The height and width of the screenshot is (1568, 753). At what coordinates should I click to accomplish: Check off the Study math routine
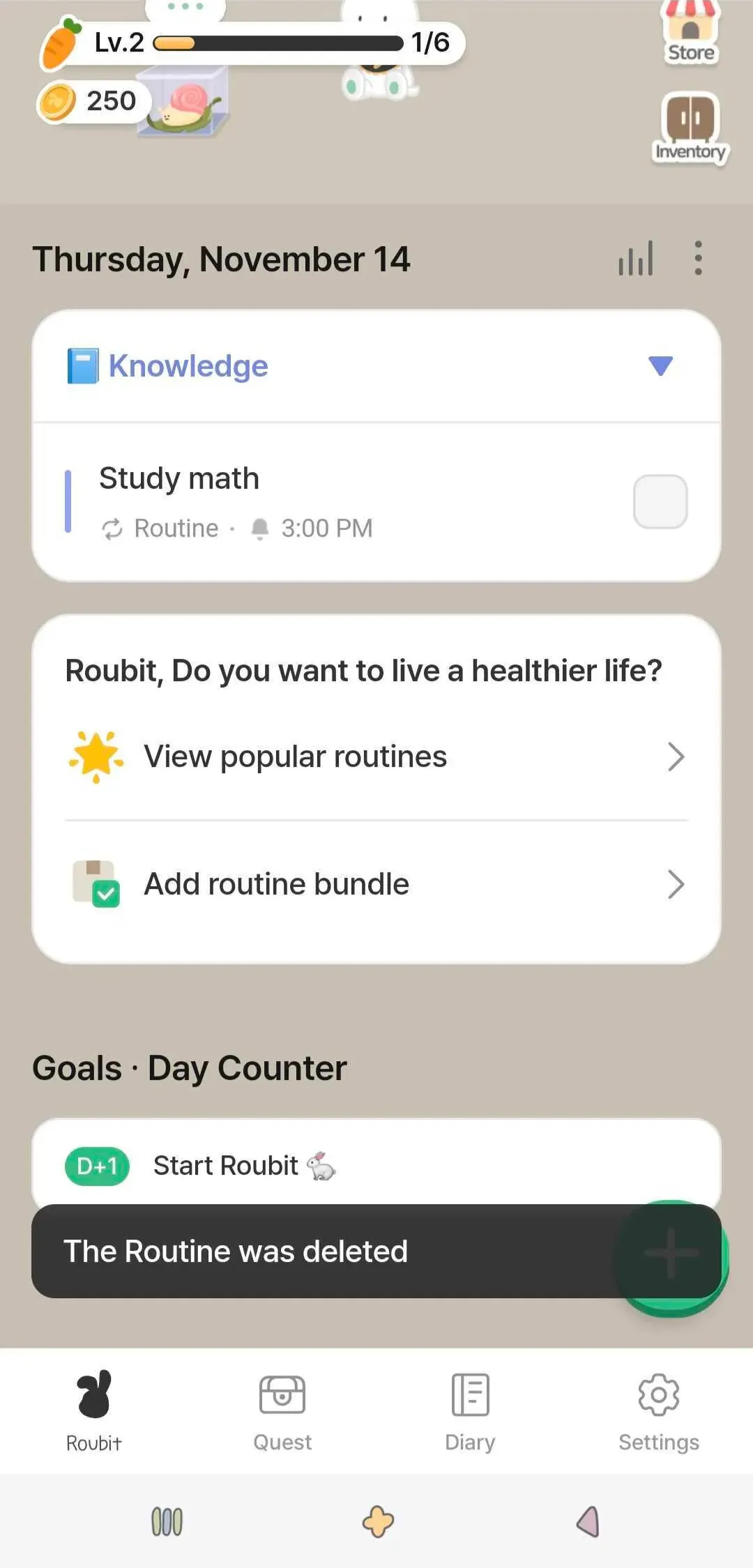(x=660, y=501)
